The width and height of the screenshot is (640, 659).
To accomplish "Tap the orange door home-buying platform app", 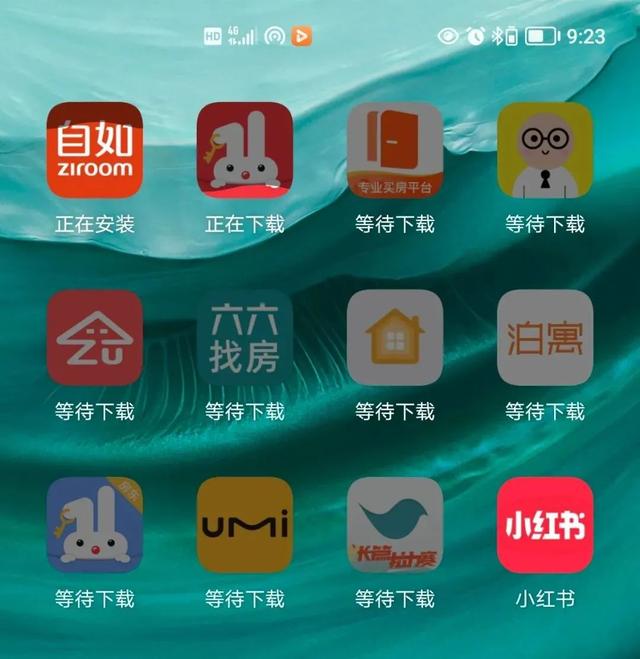I will [395, 150].
